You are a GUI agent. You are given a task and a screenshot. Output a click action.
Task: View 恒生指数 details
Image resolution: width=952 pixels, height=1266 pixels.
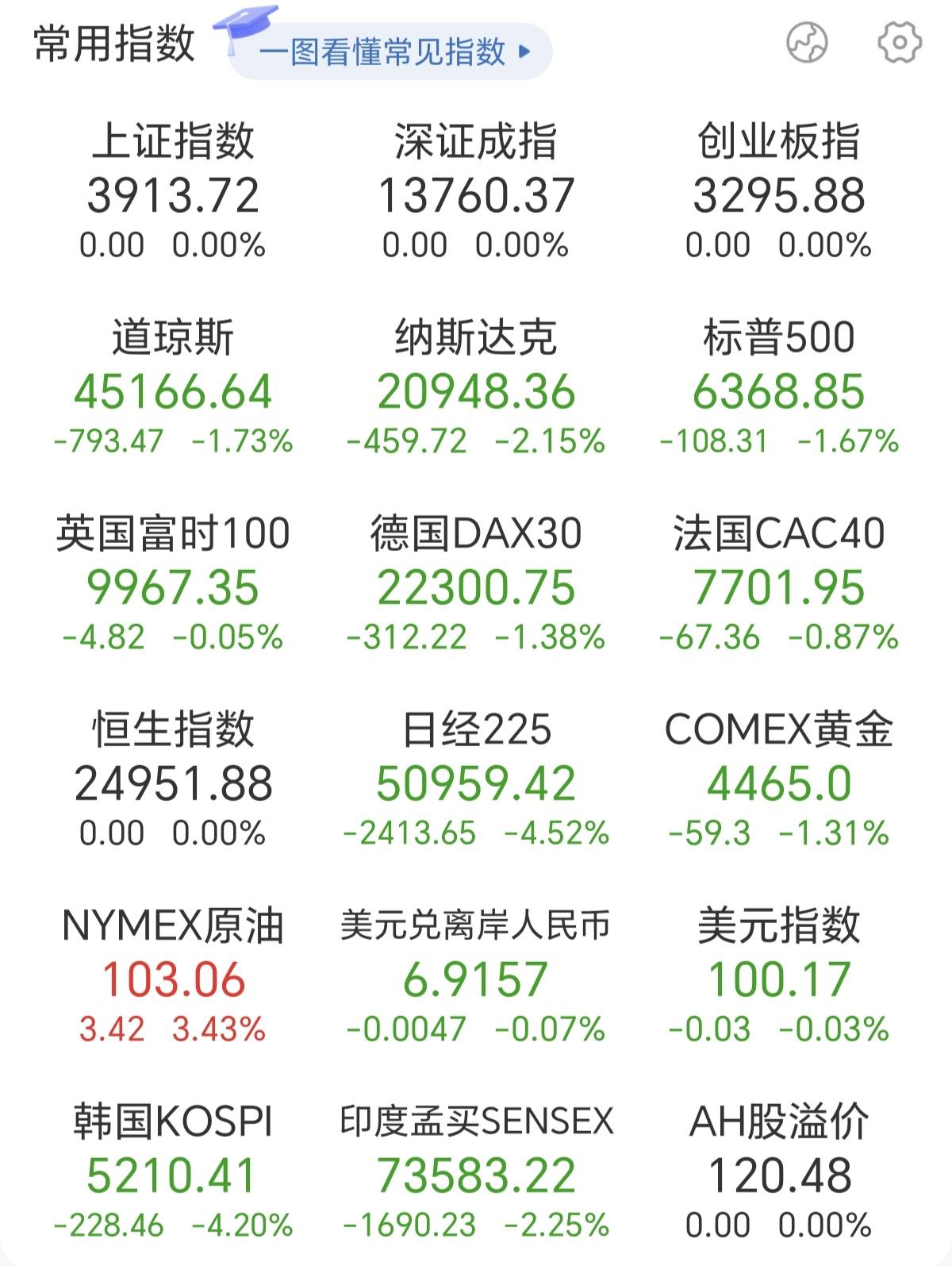(x=173, y=779)
